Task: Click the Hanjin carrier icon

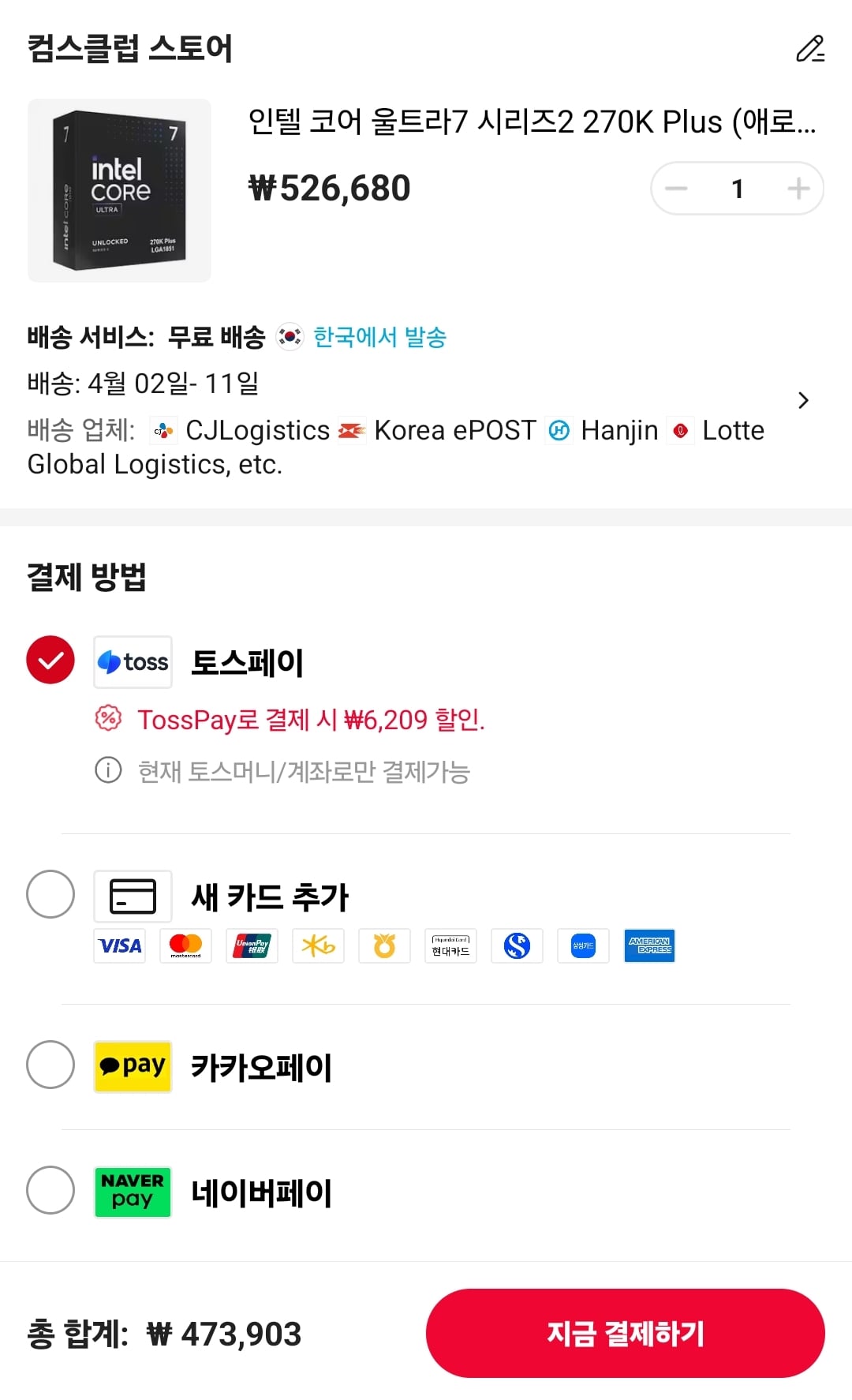Action: (x=559, y=430)
